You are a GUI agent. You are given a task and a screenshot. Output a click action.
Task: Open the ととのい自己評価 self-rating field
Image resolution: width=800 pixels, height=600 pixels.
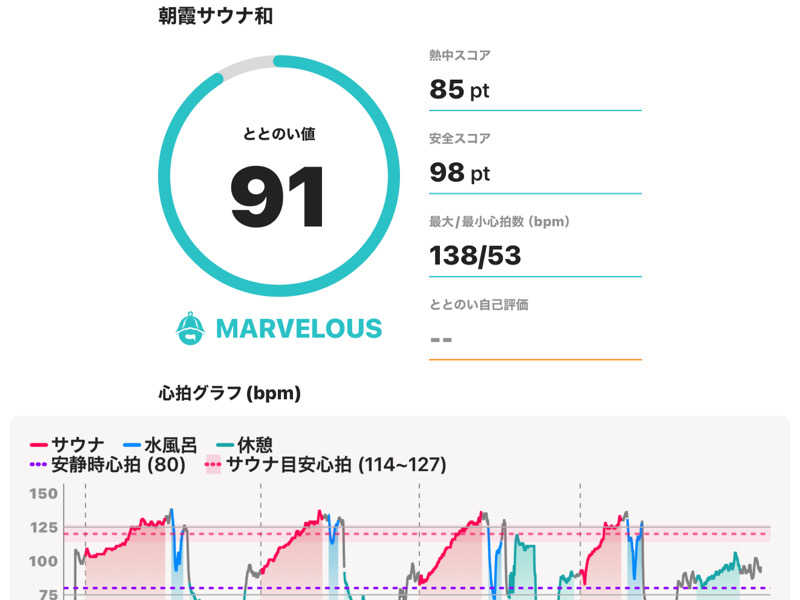tap(534, 337)
